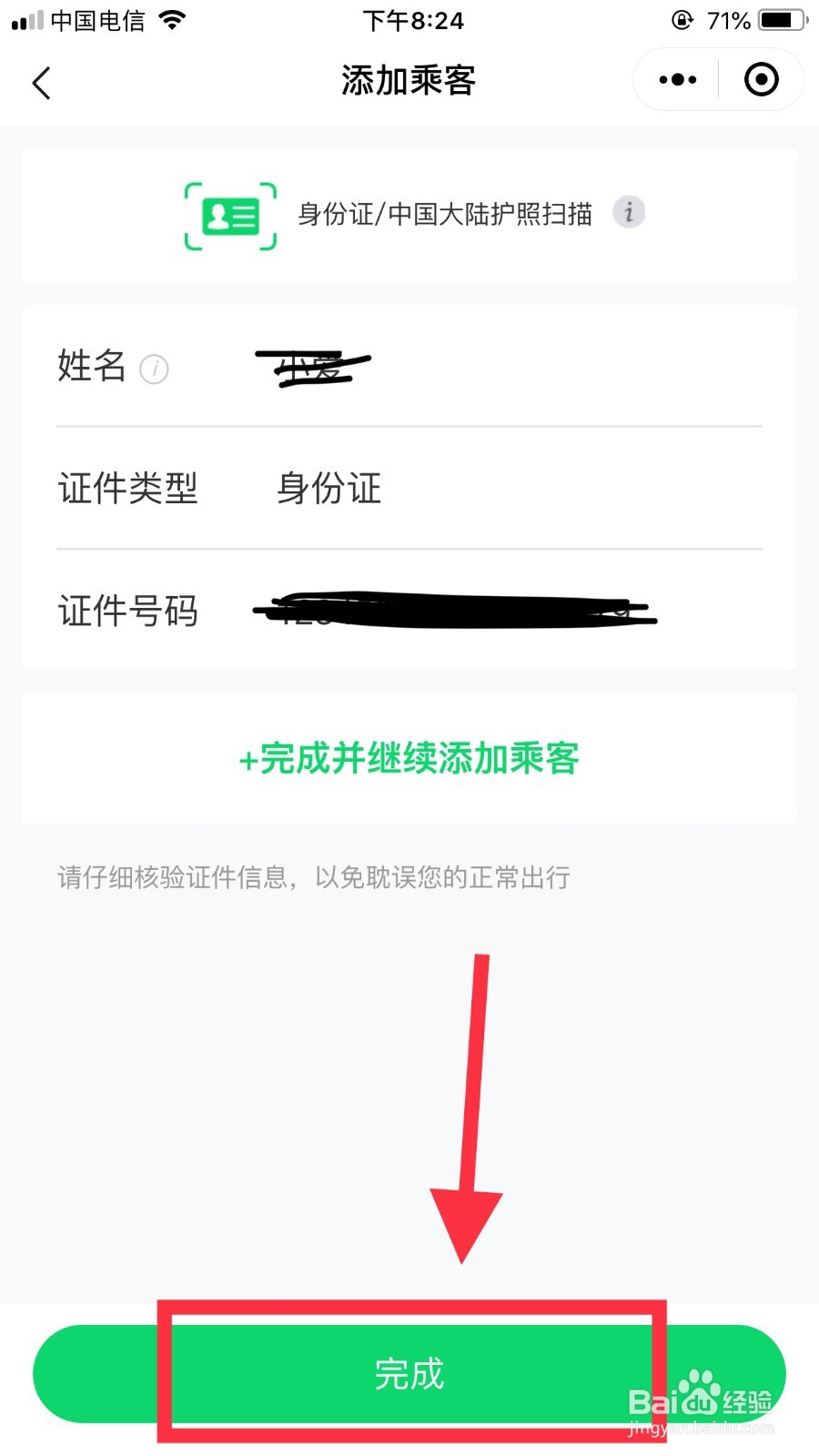Click the info icon next to 姓名 field
The width and height of the screenshot is (819, 1456).
point(156,370)
